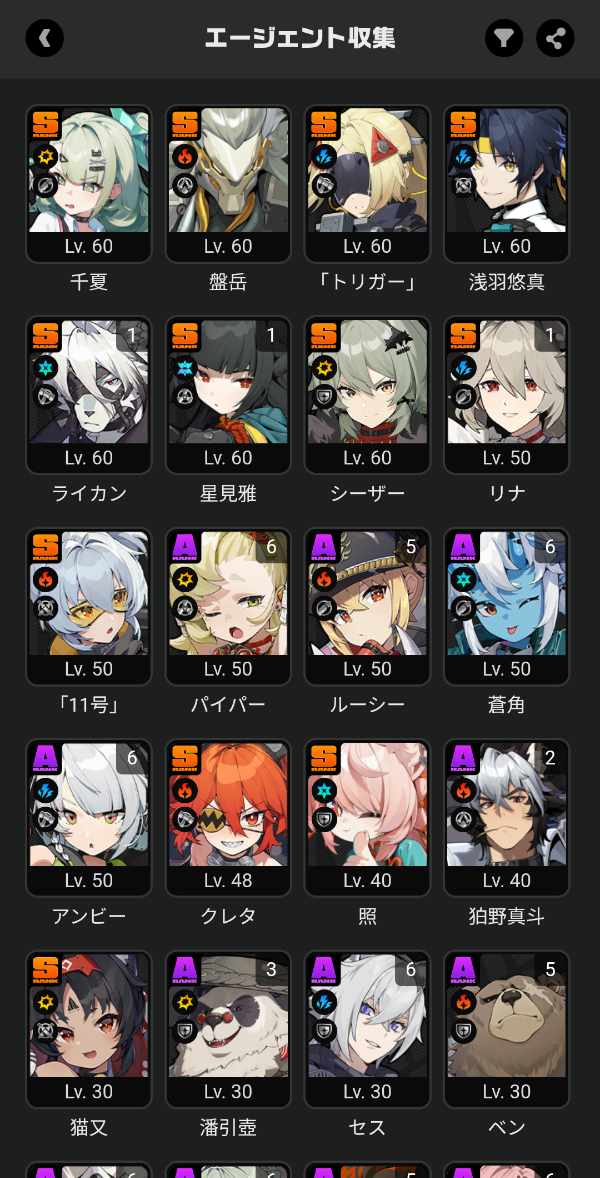Share the agent collection

tap(555, 38)
